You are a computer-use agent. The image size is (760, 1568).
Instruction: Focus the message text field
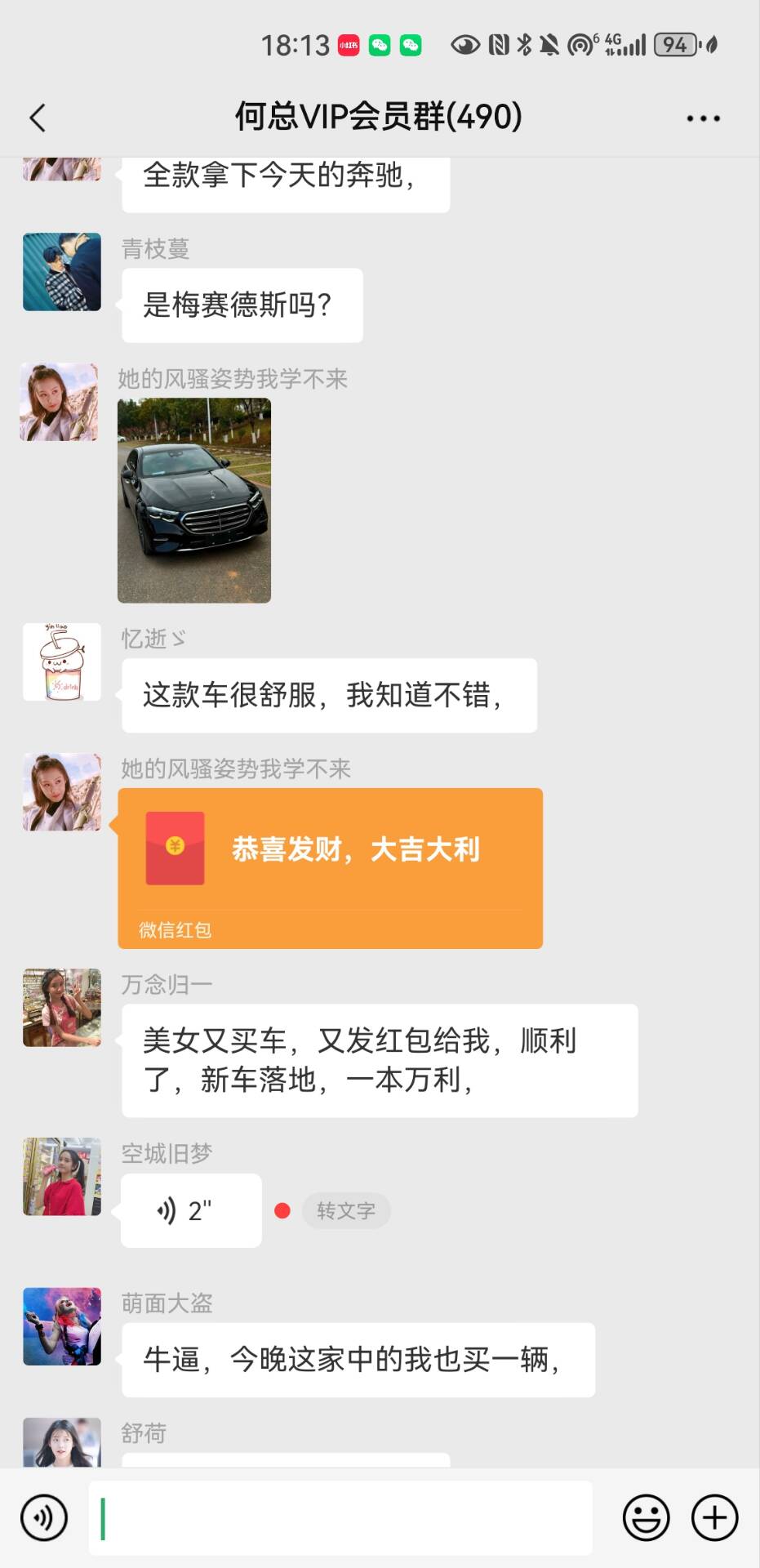pos(340,1517)
